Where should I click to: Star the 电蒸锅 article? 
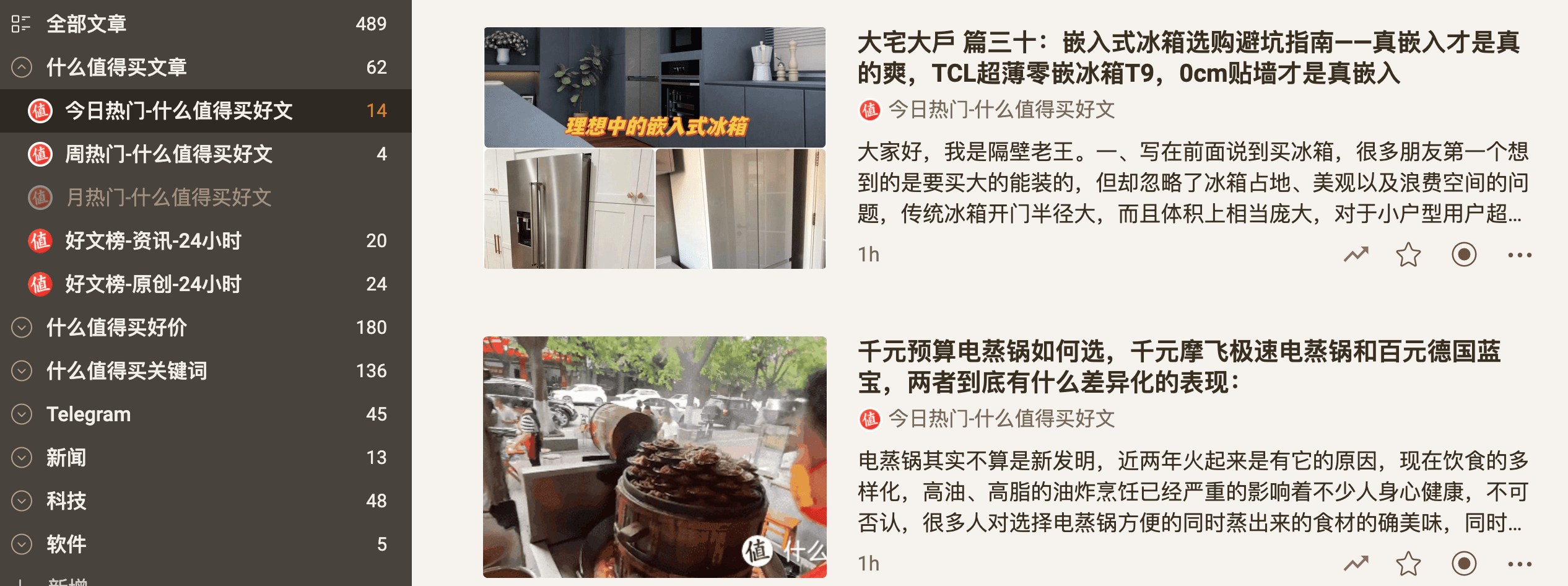1408,564
